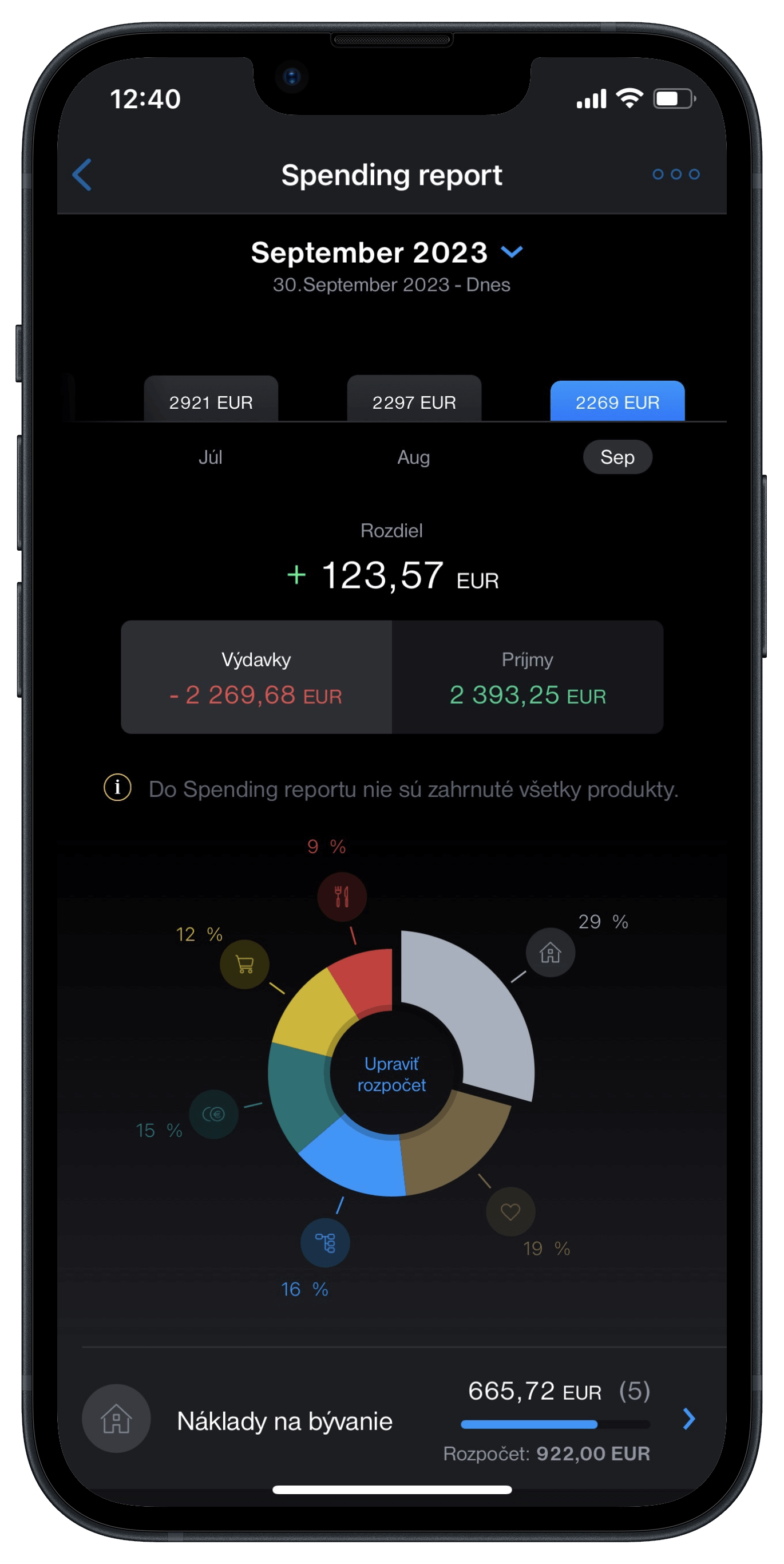The width and height of the screenshot is (784, 1564).
Task: Select the heart 19 % category icon
Action: tap(510, 1211)
